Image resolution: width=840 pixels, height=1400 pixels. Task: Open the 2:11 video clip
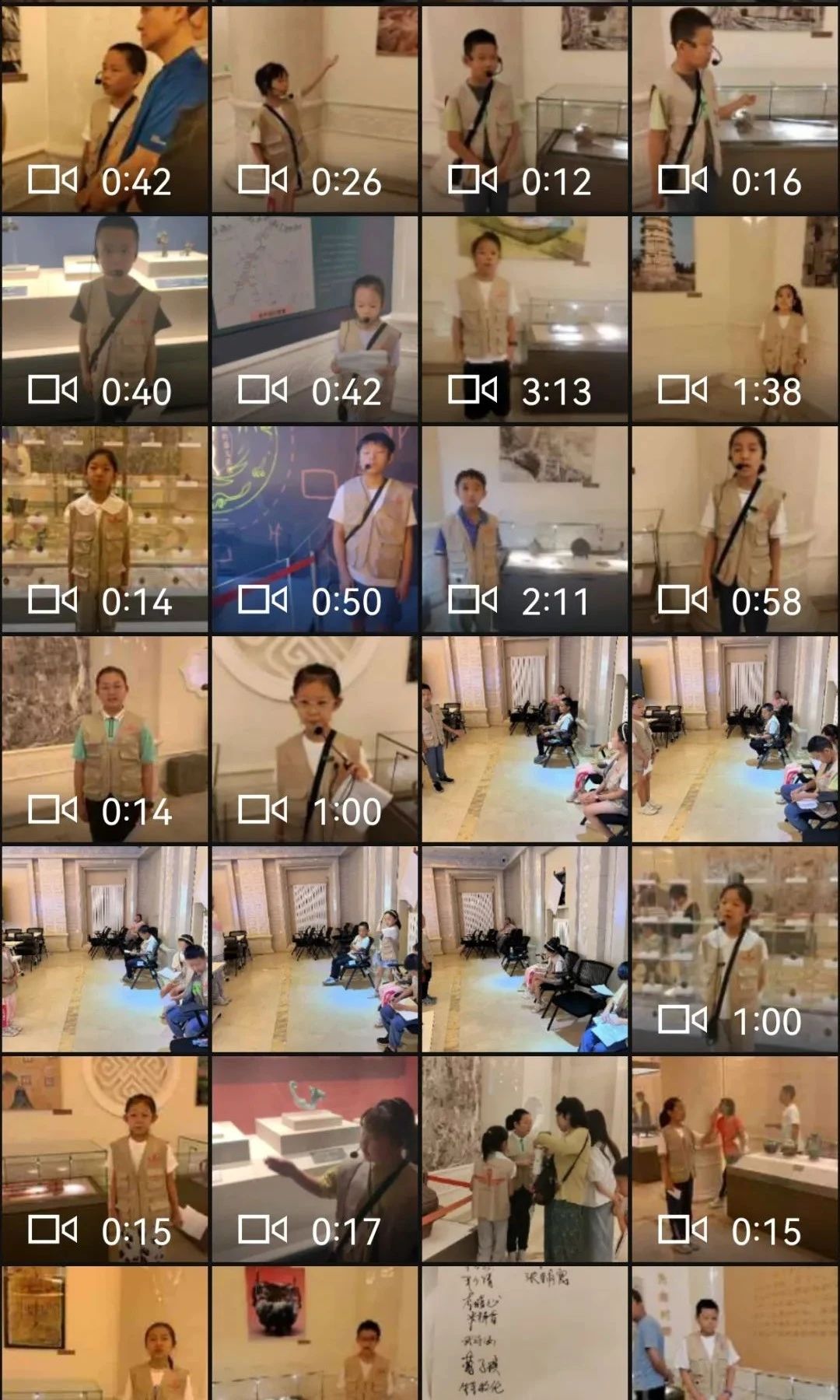pyautogui.click(x=525, y=529)
